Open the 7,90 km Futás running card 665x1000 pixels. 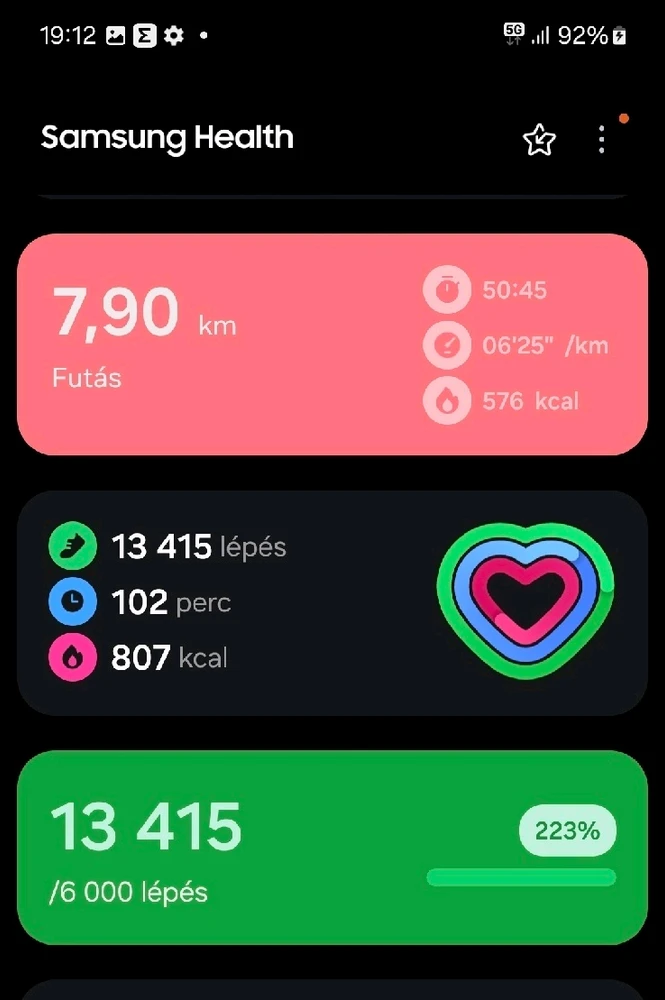(x=332, y=344)
